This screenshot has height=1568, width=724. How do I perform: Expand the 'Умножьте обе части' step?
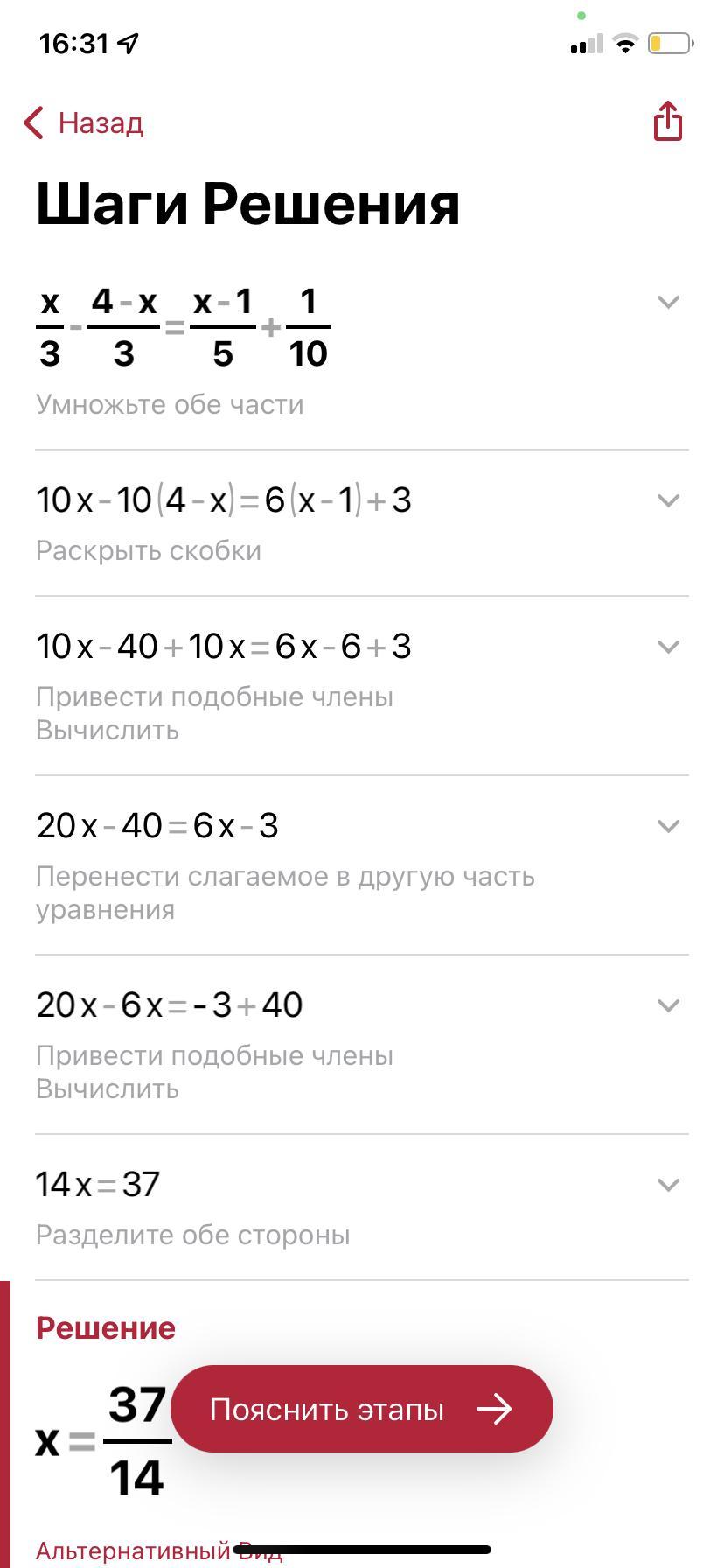tap(668, 302)
